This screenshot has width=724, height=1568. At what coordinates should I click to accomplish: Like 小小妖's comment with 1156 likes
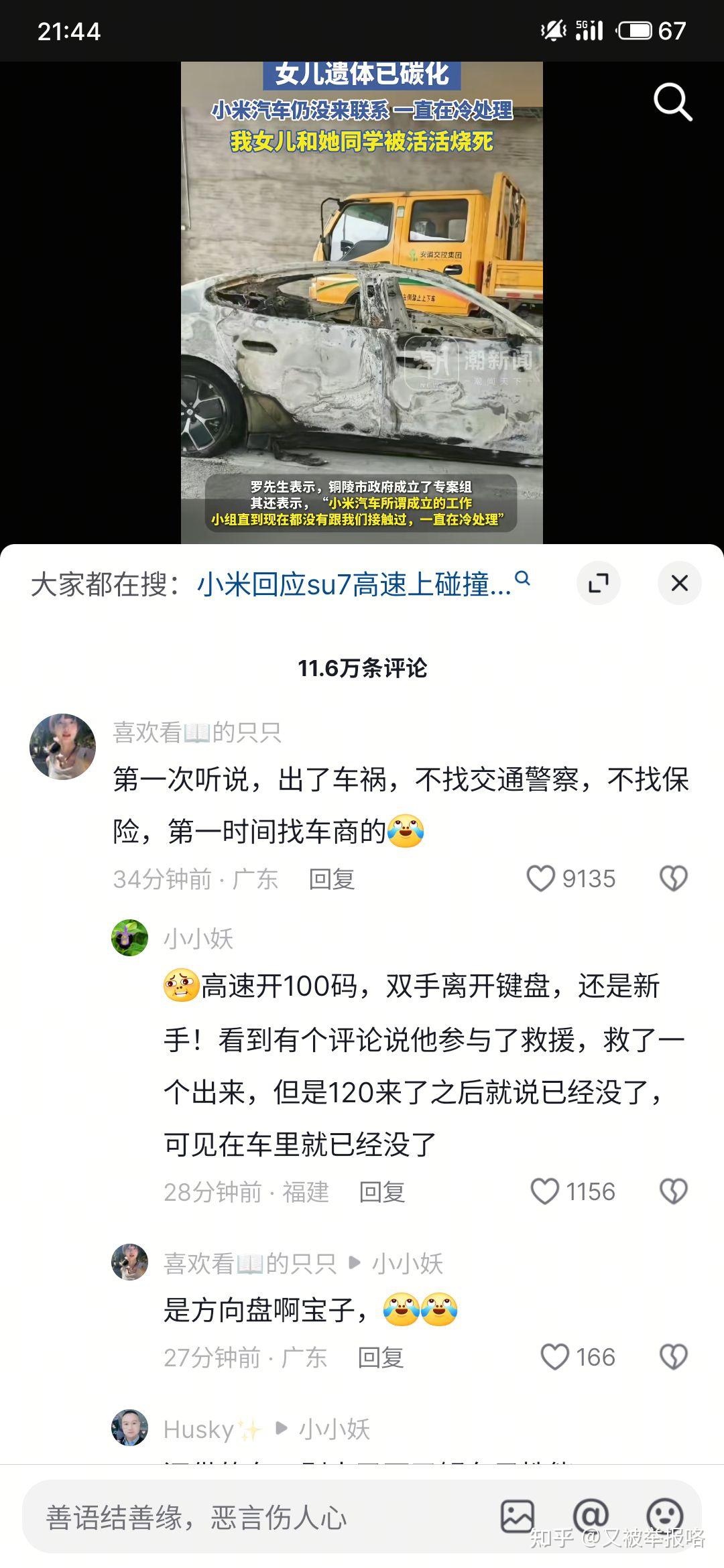click(544, 1191)
